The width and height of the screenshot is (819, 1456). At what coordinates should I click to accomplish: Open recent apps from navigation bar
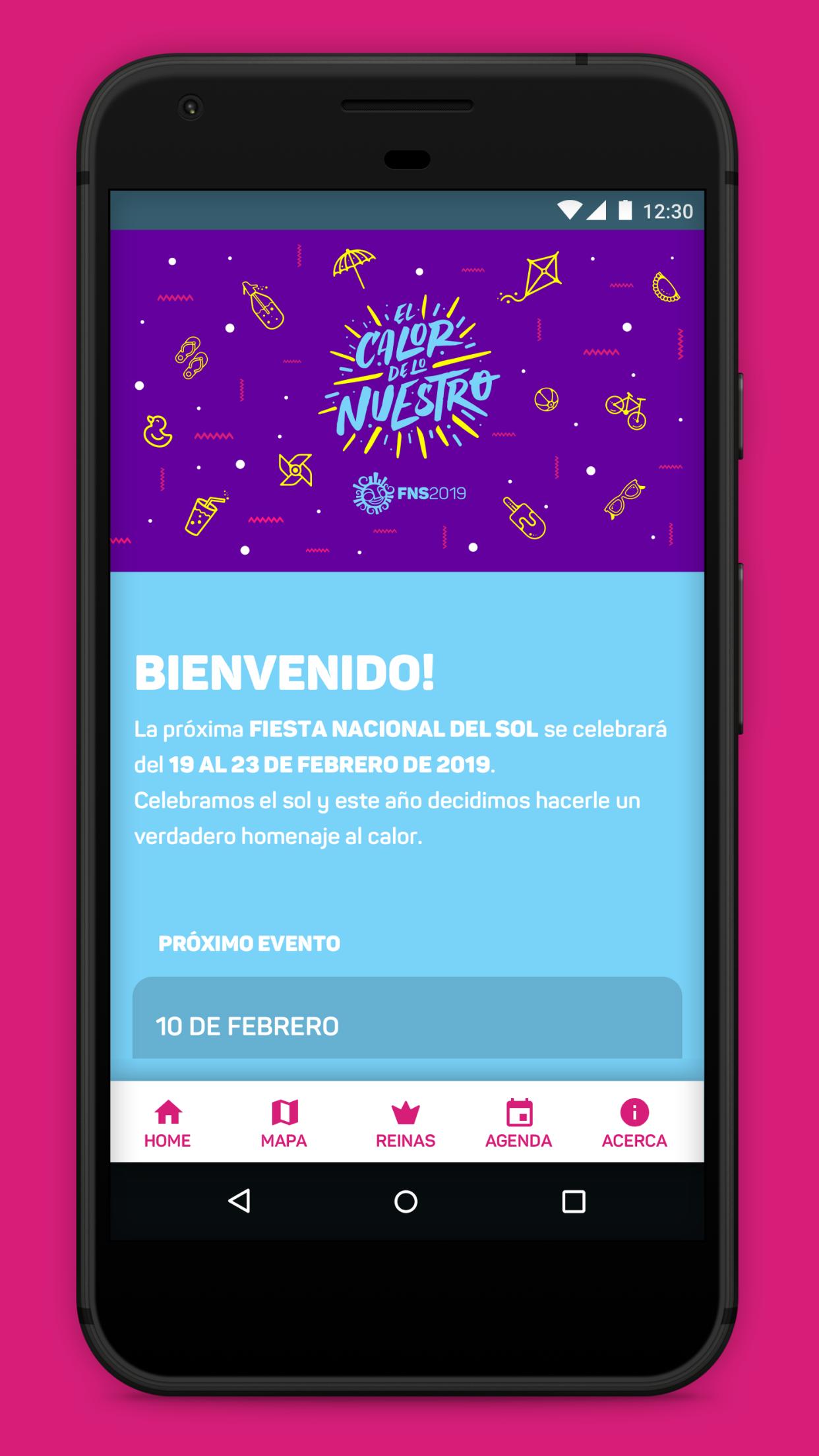pyautogui.click(x=573, y=1201)
